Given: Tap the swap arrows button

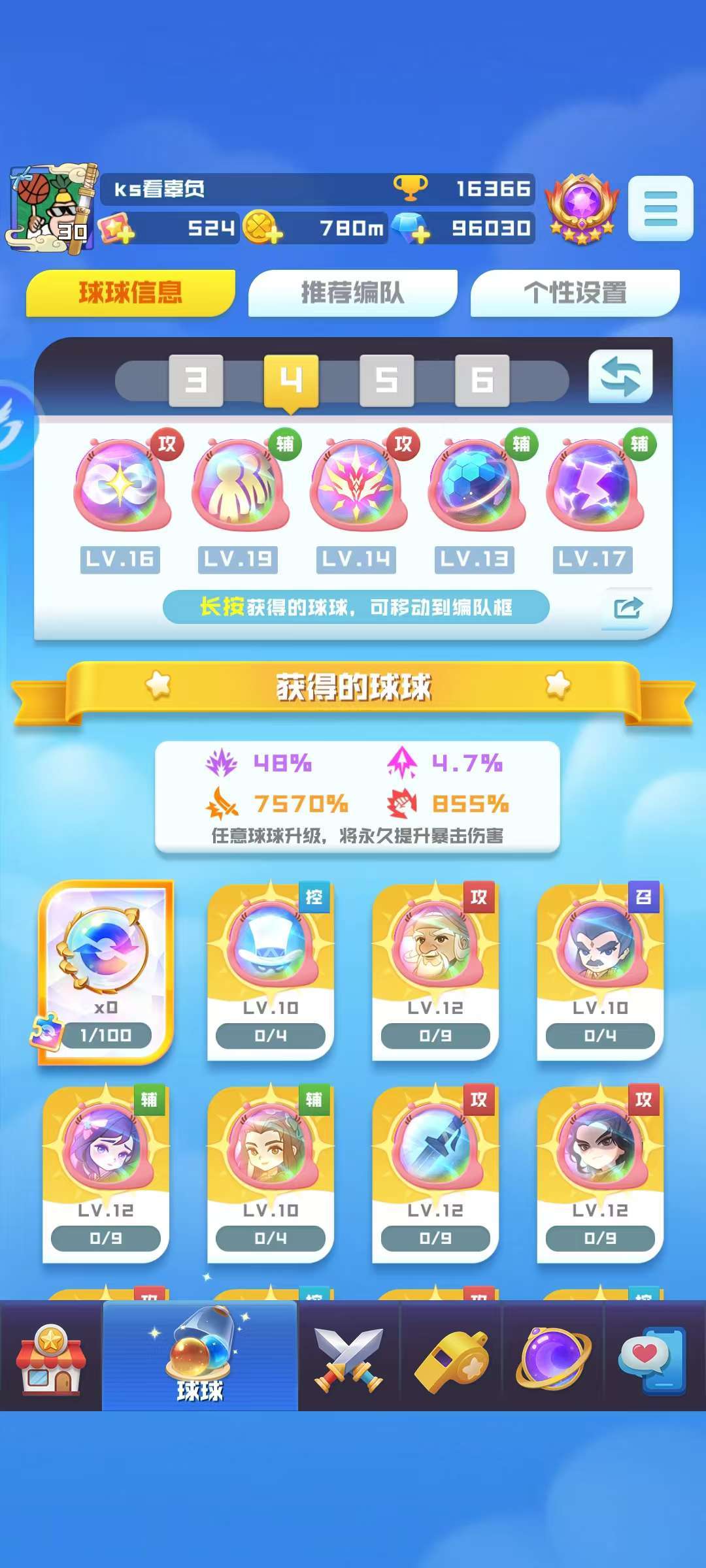Looking at the screenshot, I should pyautogui.click(x=620, y=377).
